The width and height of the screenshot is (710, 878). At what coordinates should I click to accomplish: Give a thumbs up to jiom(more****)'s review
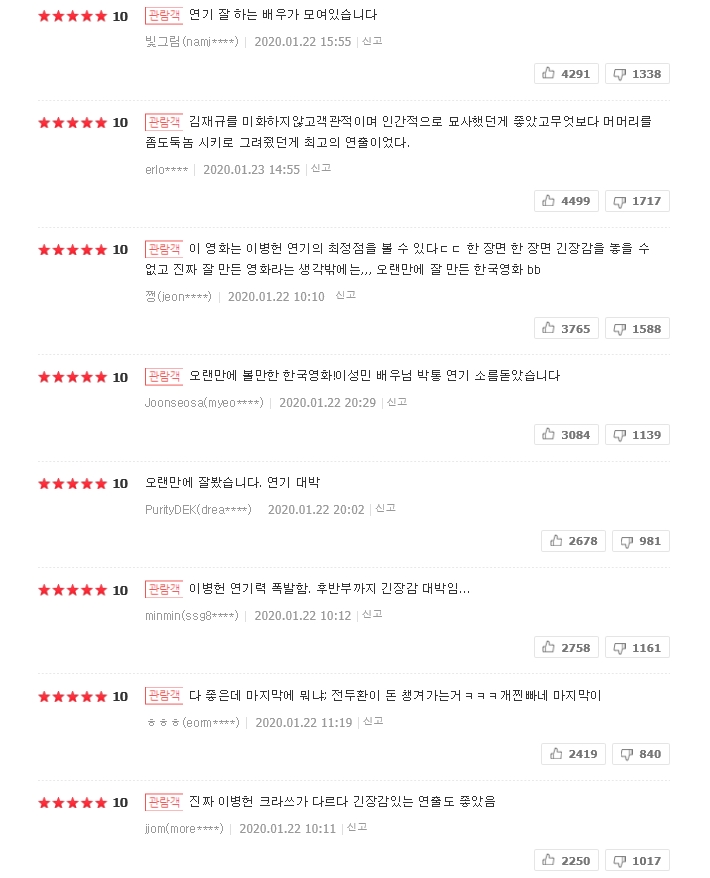pyautogui.click(x=566, y=861)
